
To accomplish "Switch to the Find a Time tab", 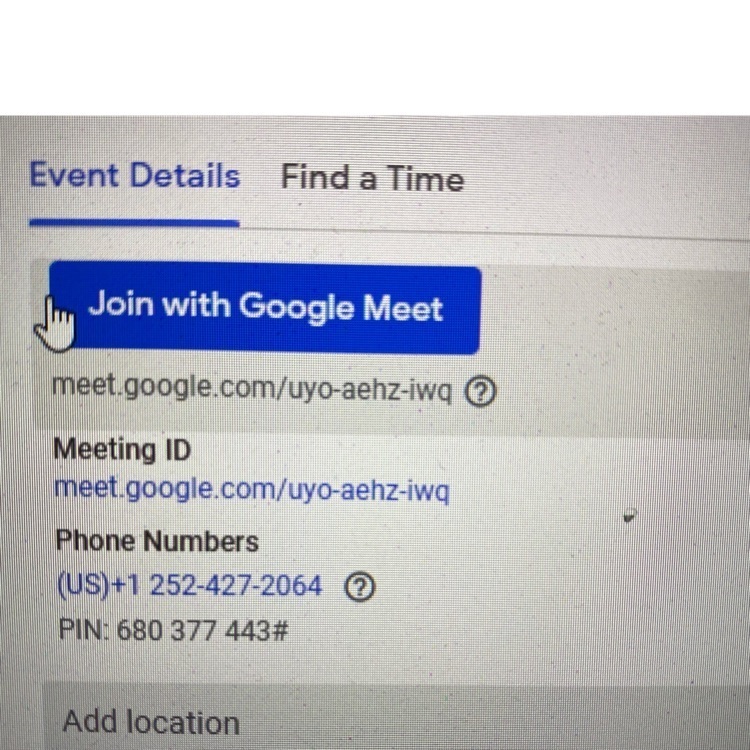I will [372, 179].
